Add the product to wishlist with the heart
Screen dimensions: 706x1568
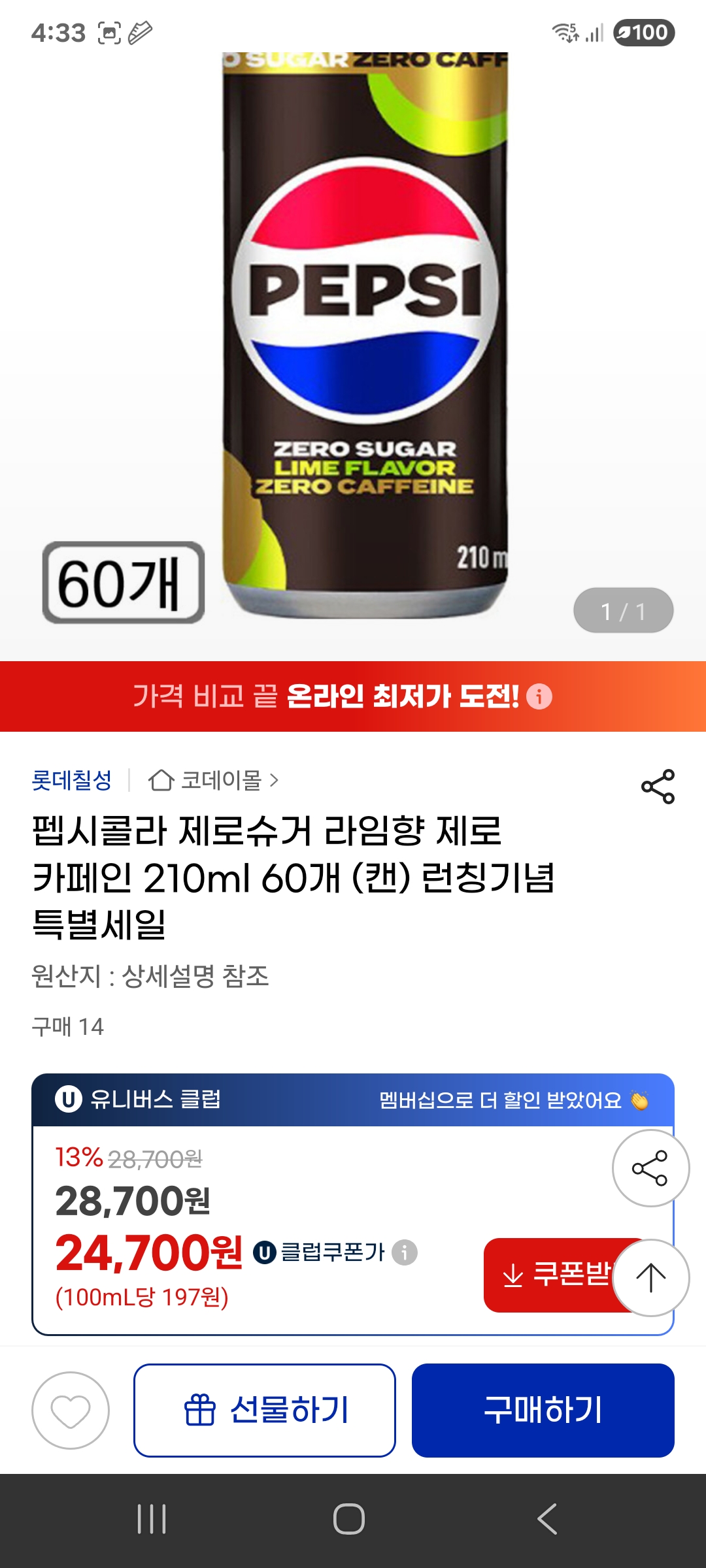(x=71, y=1410)
